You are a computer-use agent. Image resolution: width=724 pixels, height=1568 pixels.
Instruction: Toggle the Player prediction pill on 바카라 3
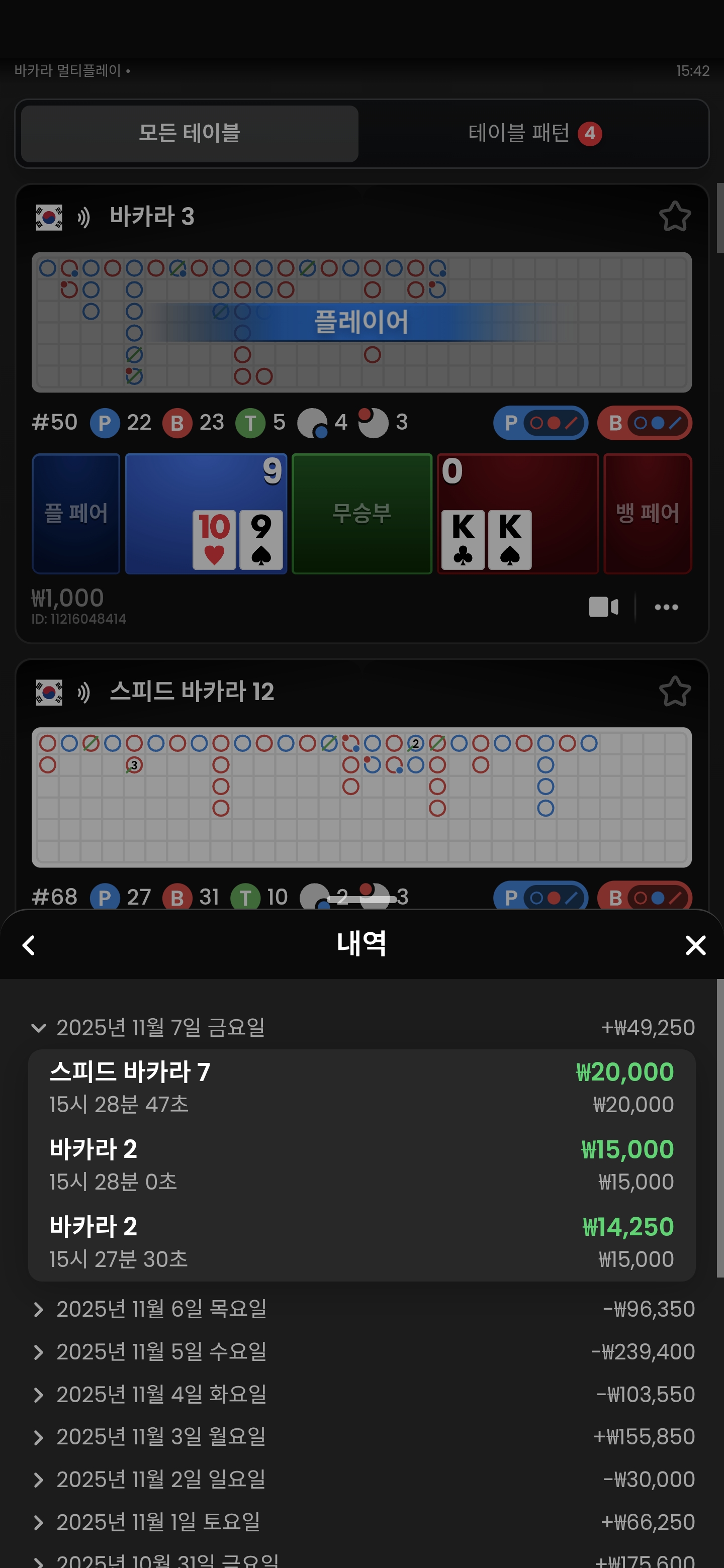tap(539, 423)
